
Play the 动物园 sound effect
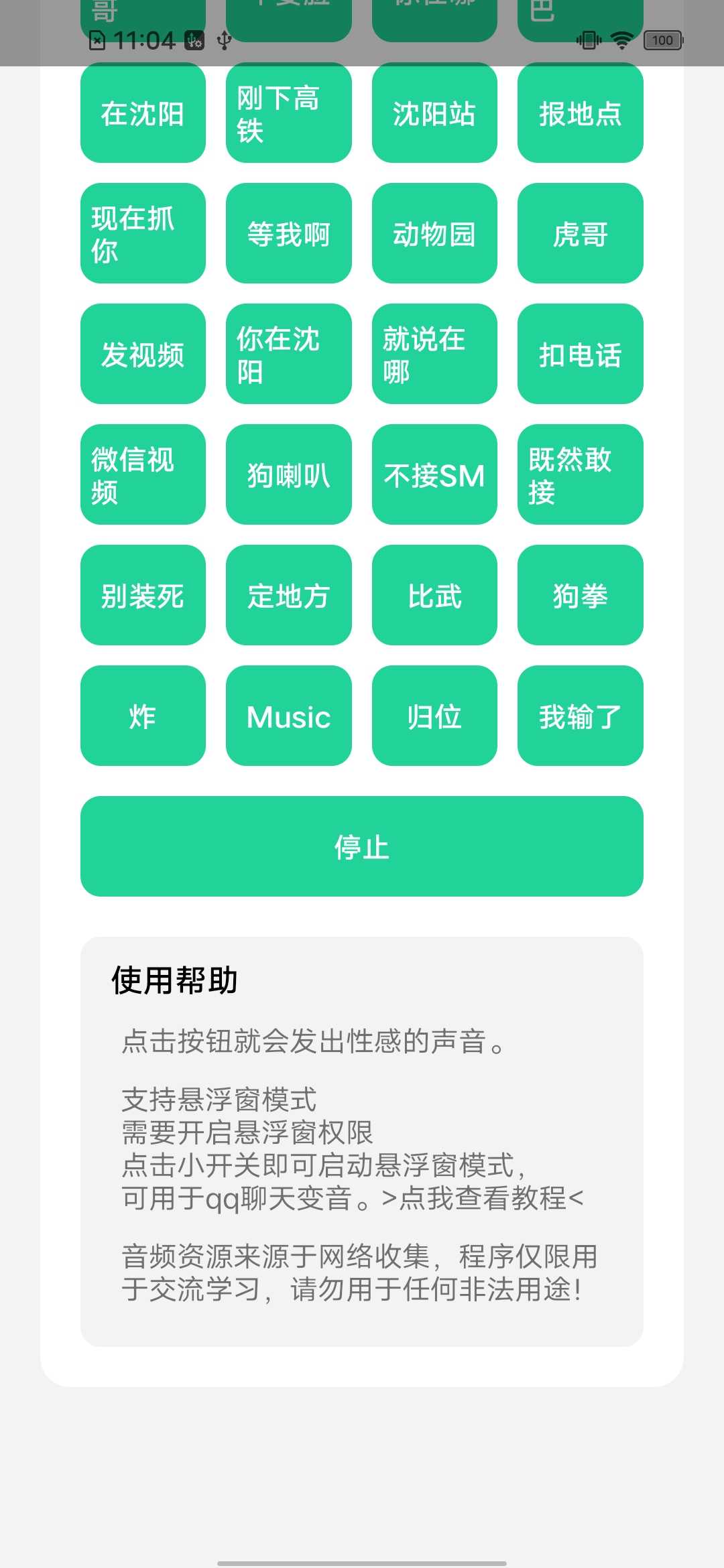[x=434, y=233]
